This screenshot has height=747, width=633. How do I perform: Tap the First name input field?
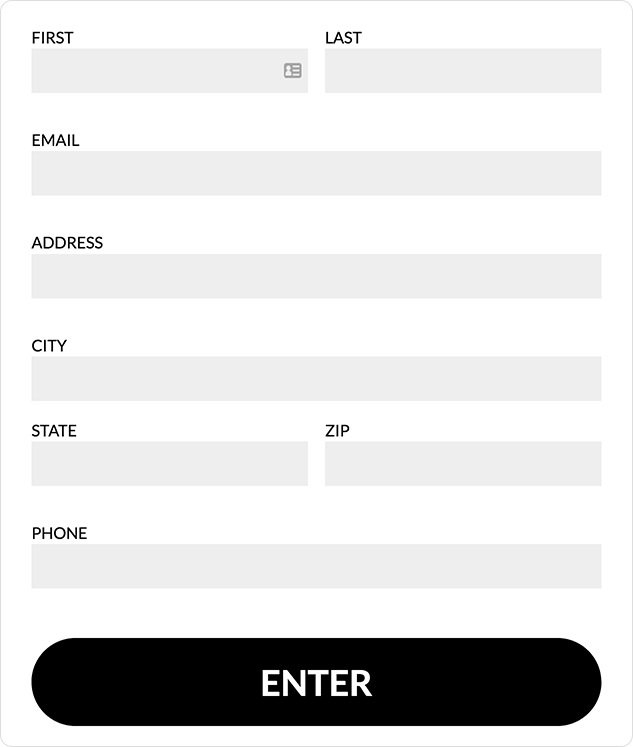click(x=155, y=71)
